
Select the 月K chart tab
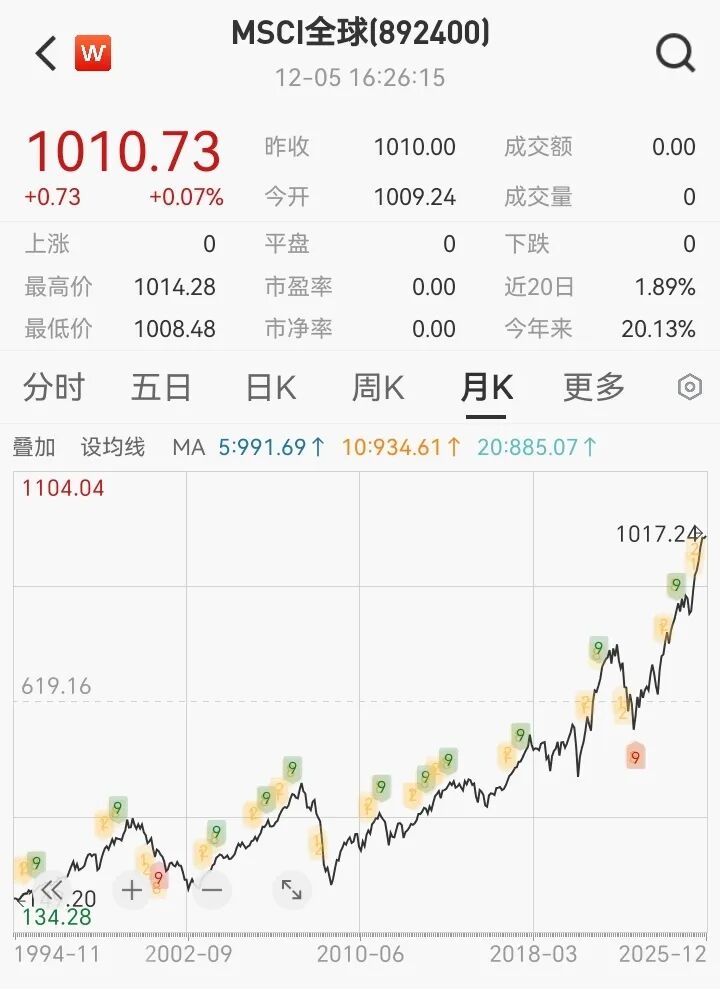pos(487,387)
